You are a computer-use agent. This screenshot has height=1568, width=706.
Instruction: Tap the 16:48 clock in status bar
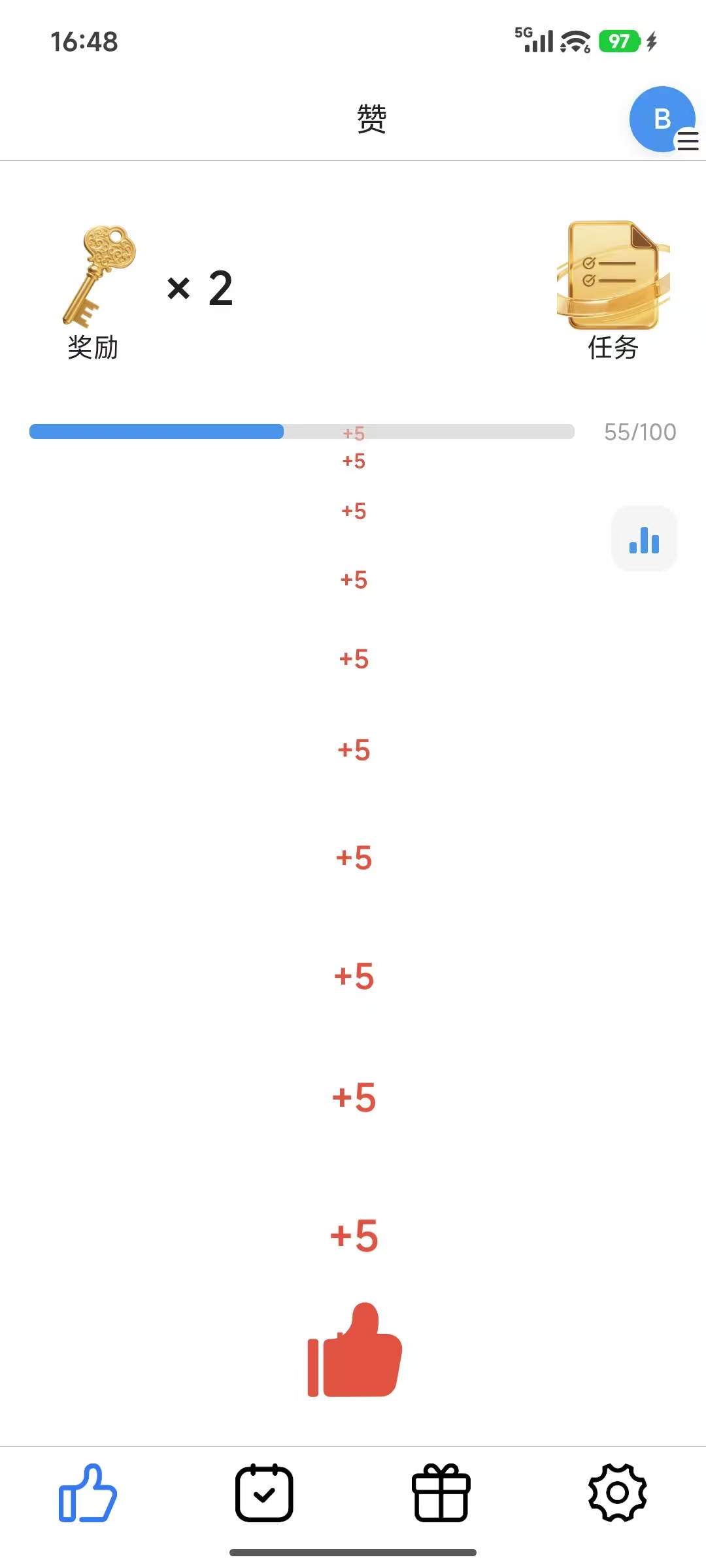coord(83,42)
